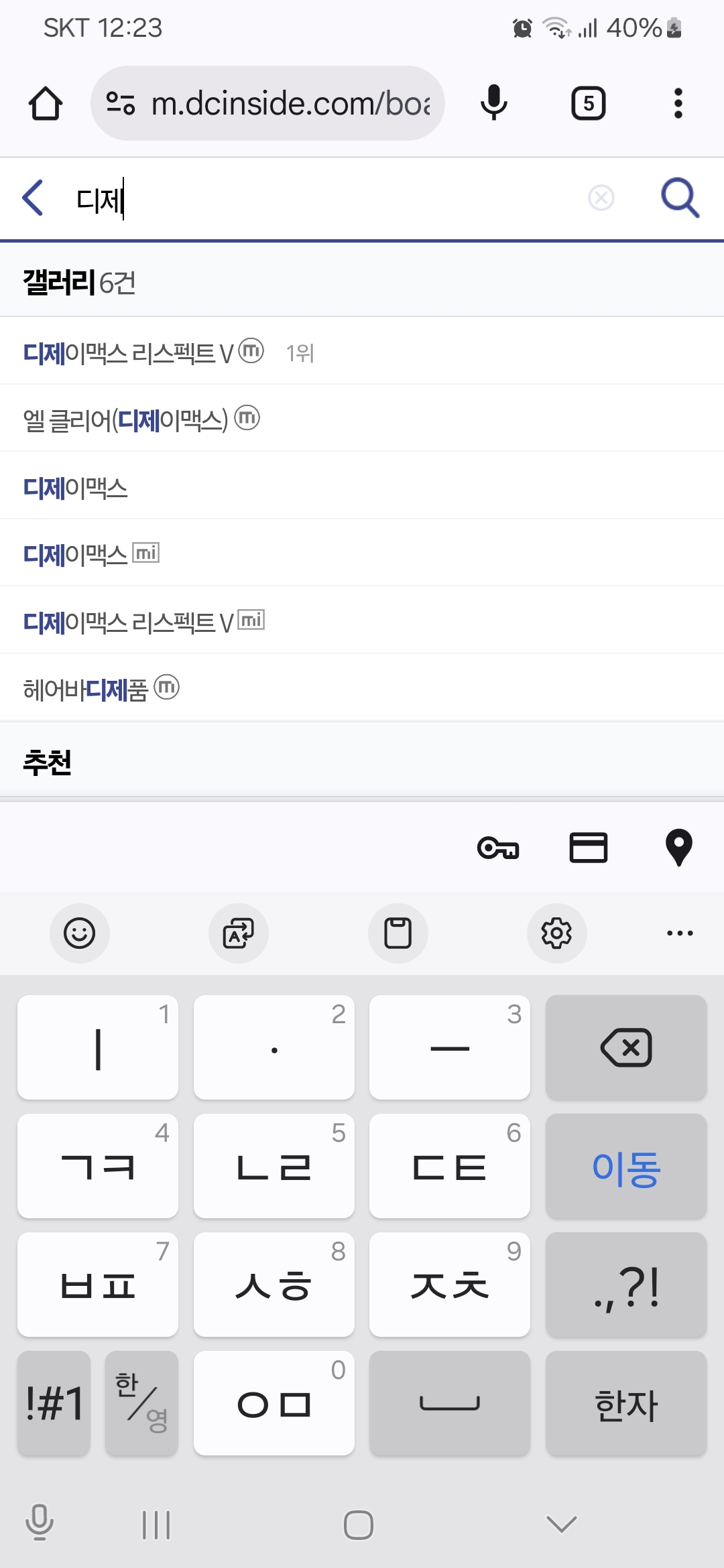Start voice search in the browser

[493, 103]
